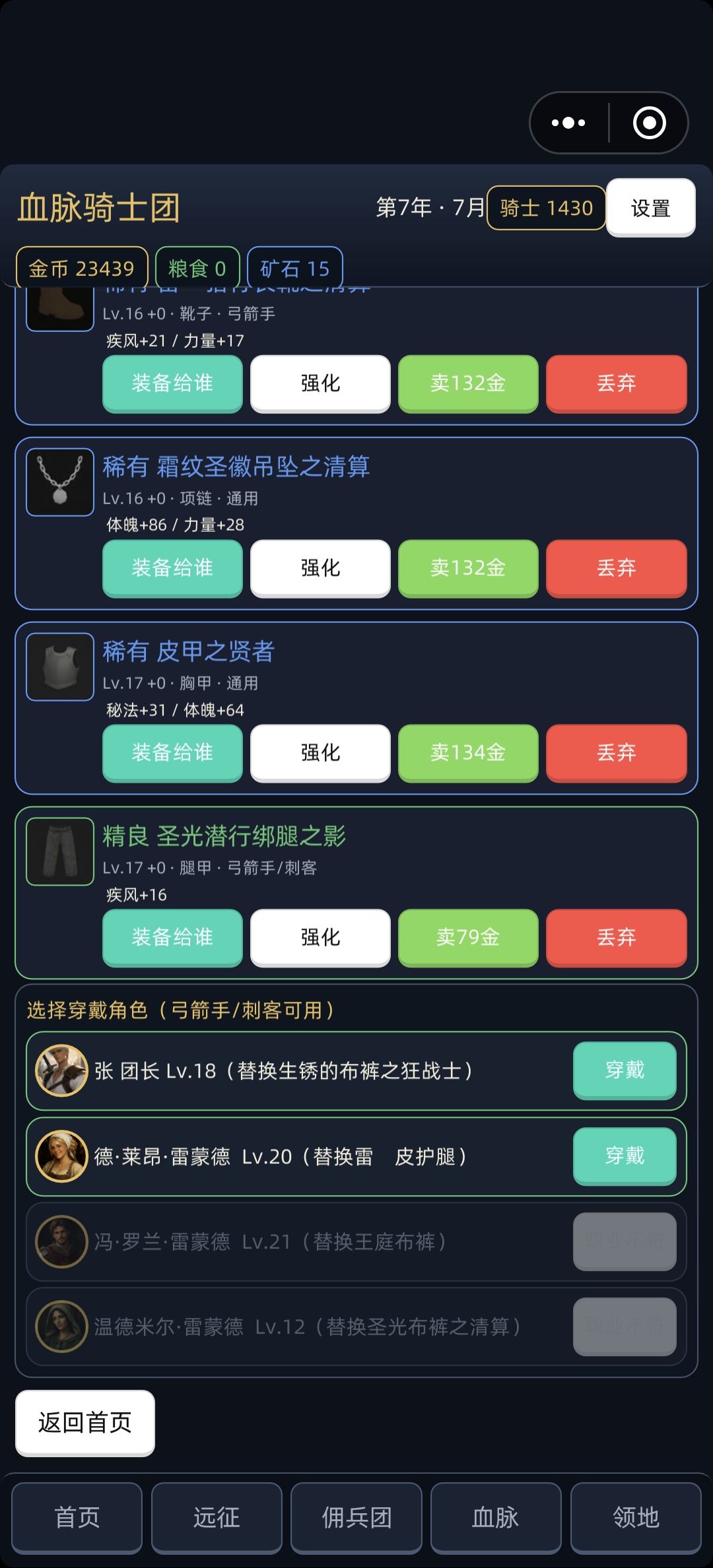Open the mini-program overflow menu
Screen dimensions: 713x1568
coord(568,123)
